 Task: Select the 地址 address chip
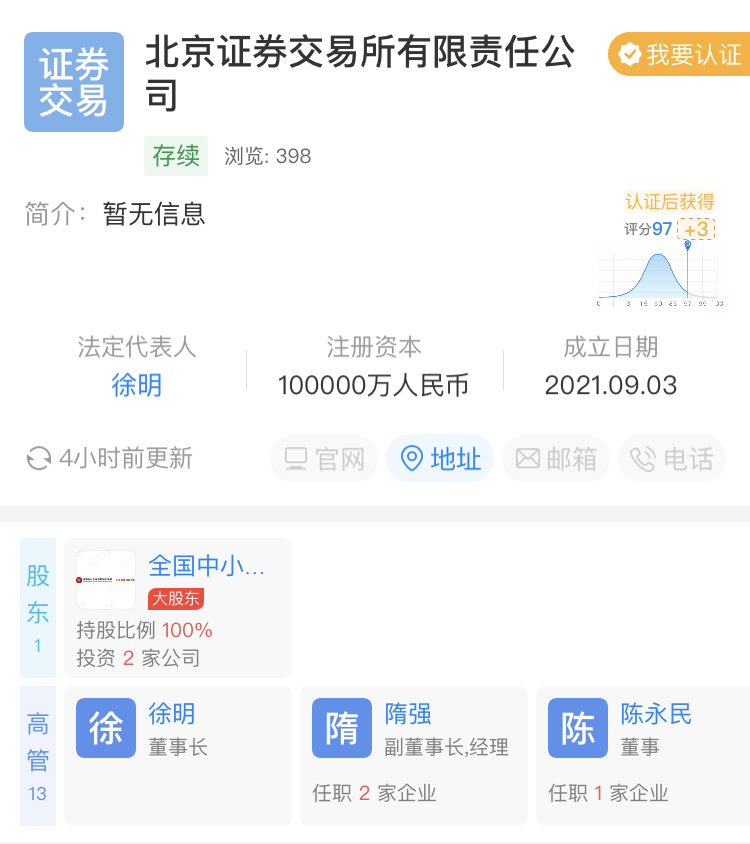pos(440,459)
